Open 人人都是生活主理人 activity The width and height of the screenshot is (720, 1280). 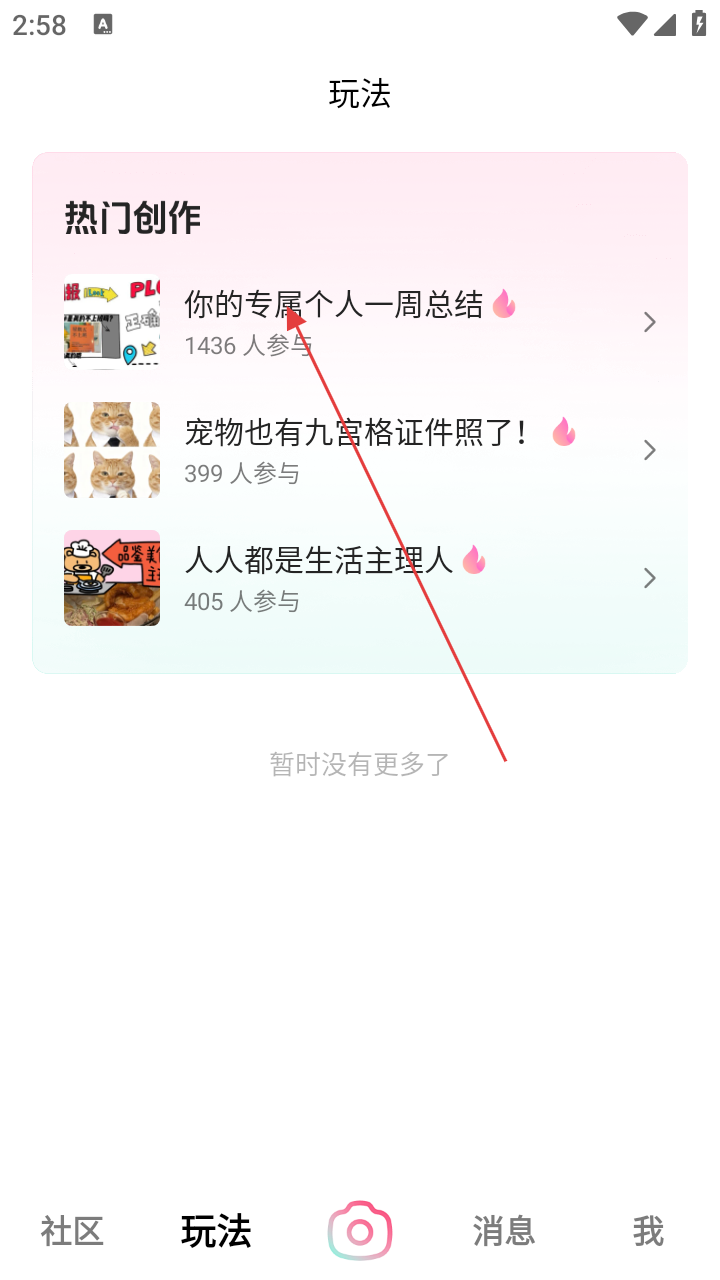click(x=360, y=577)
